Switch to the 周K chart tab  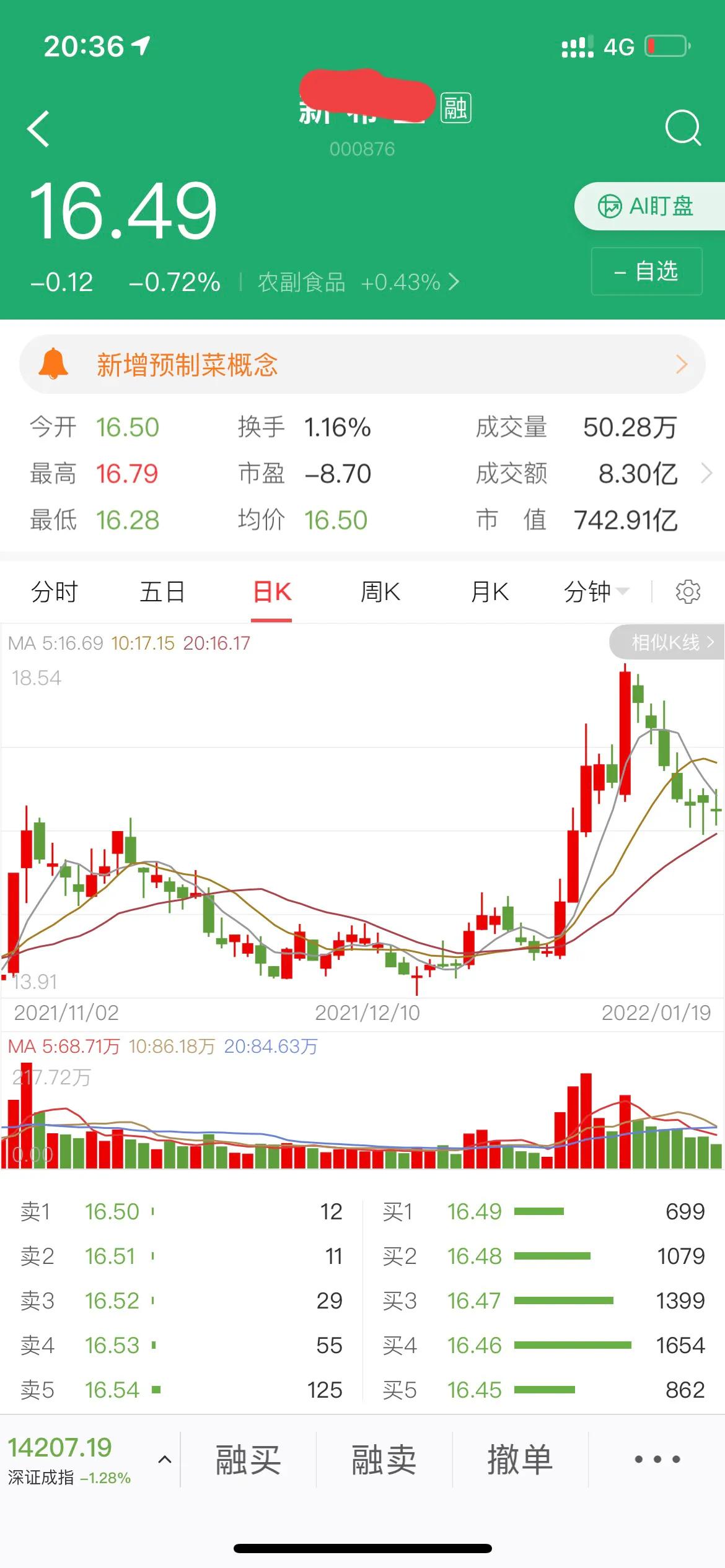click(380, 592)
